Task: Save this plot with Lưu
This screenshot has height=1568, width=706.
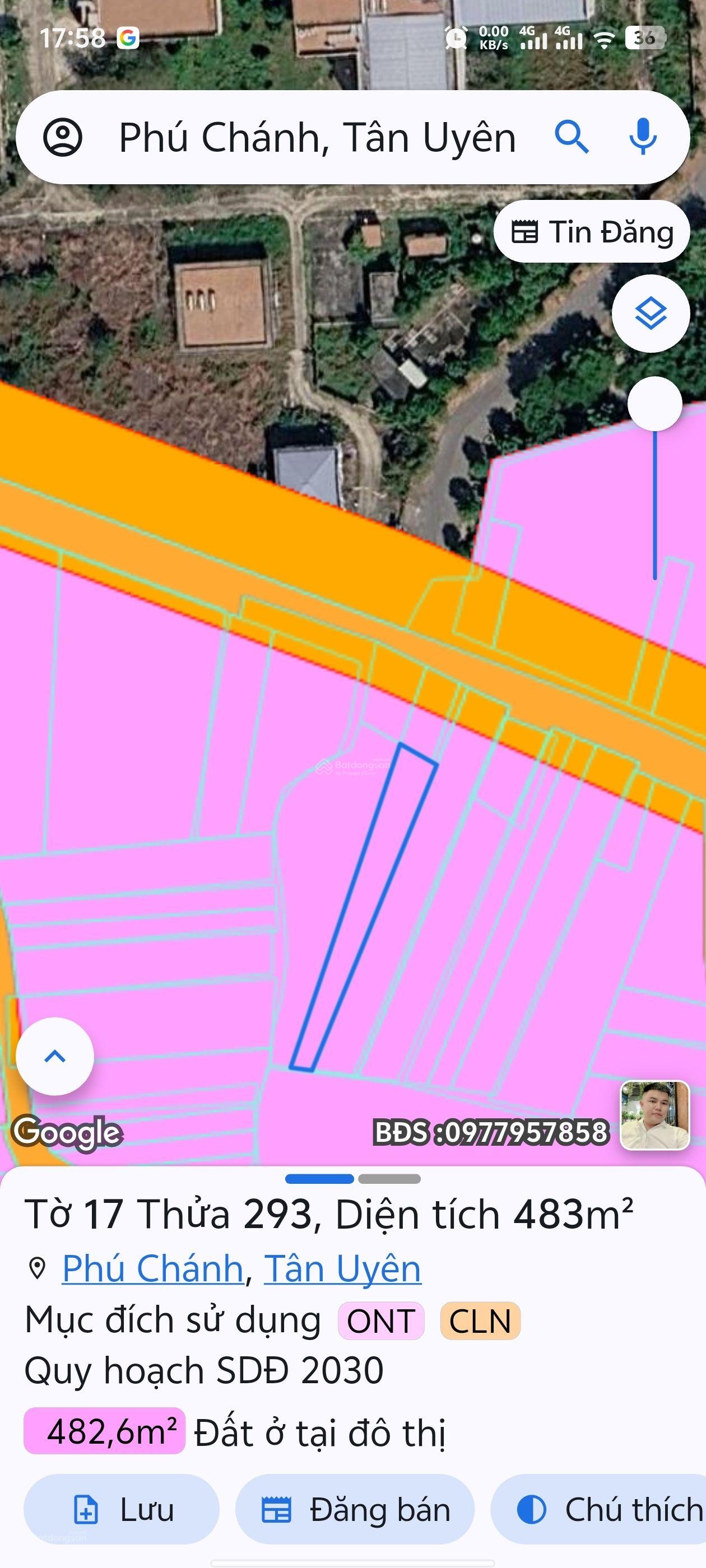Action: [122, 1510]
